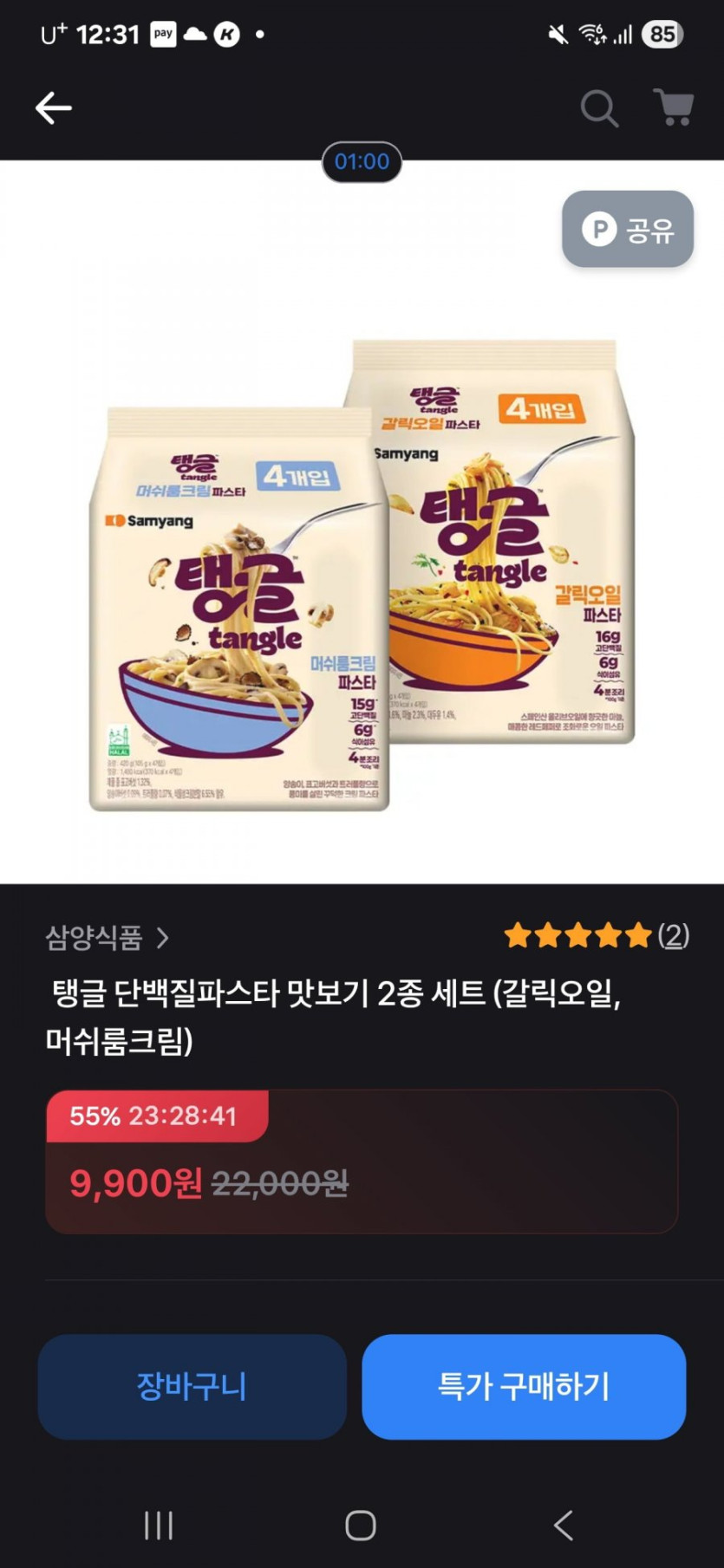Tap the system home button
This screenshot has width=724, height=1568.
[x=361, y=1525]
